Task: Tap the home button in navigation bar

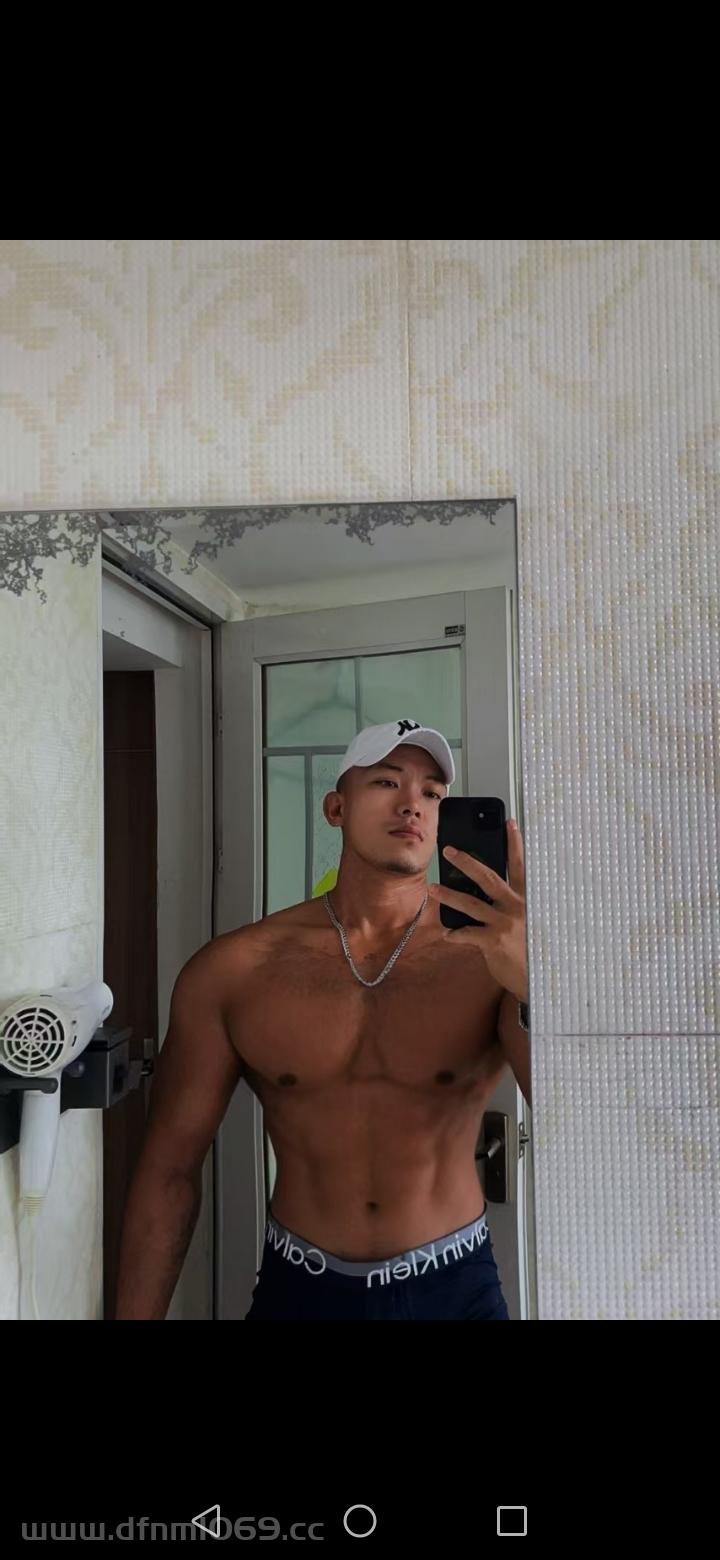Action: pyautogui.click(x=360, y=1521)
